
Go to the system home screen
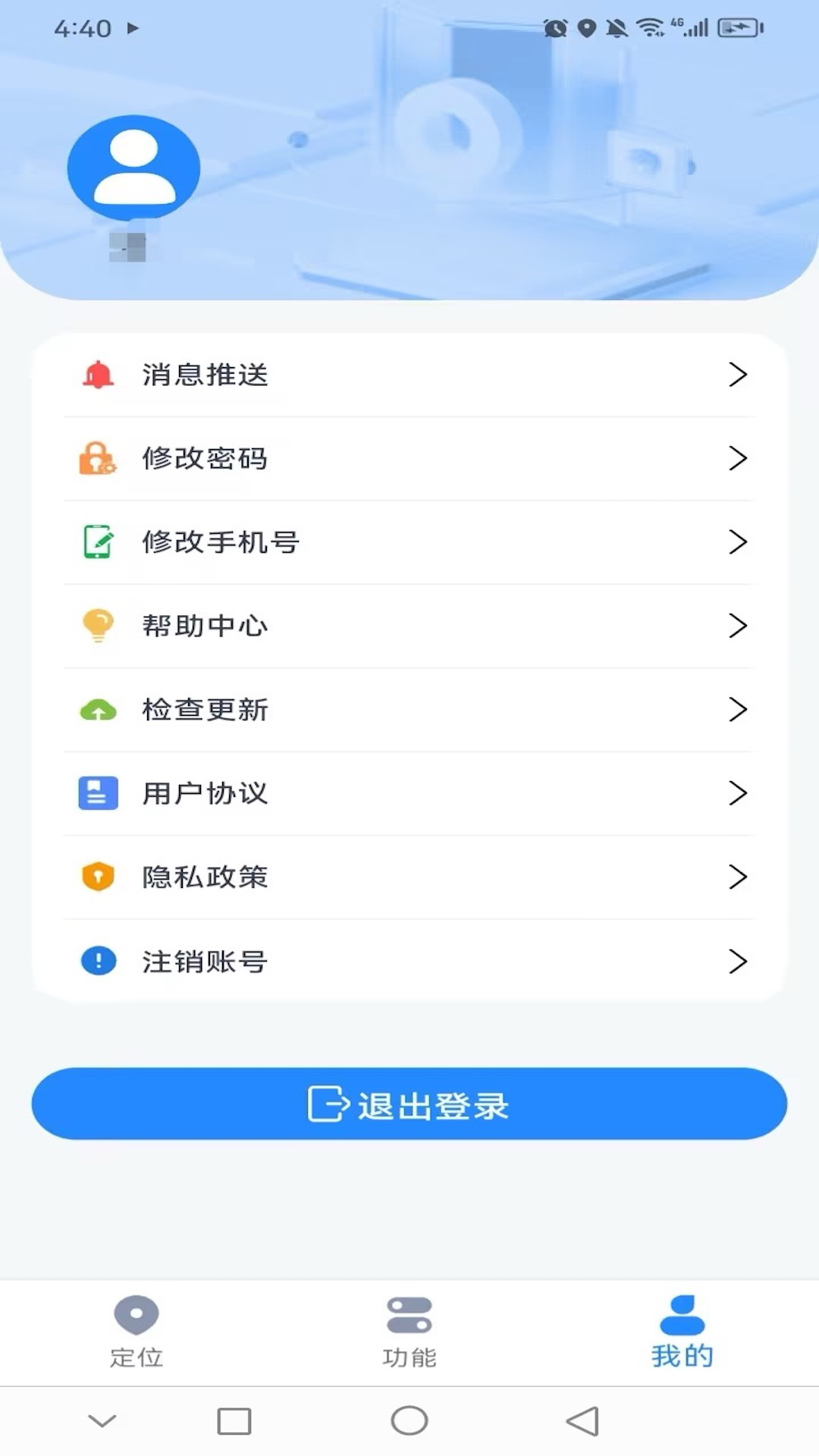(x=409, y=1421)
